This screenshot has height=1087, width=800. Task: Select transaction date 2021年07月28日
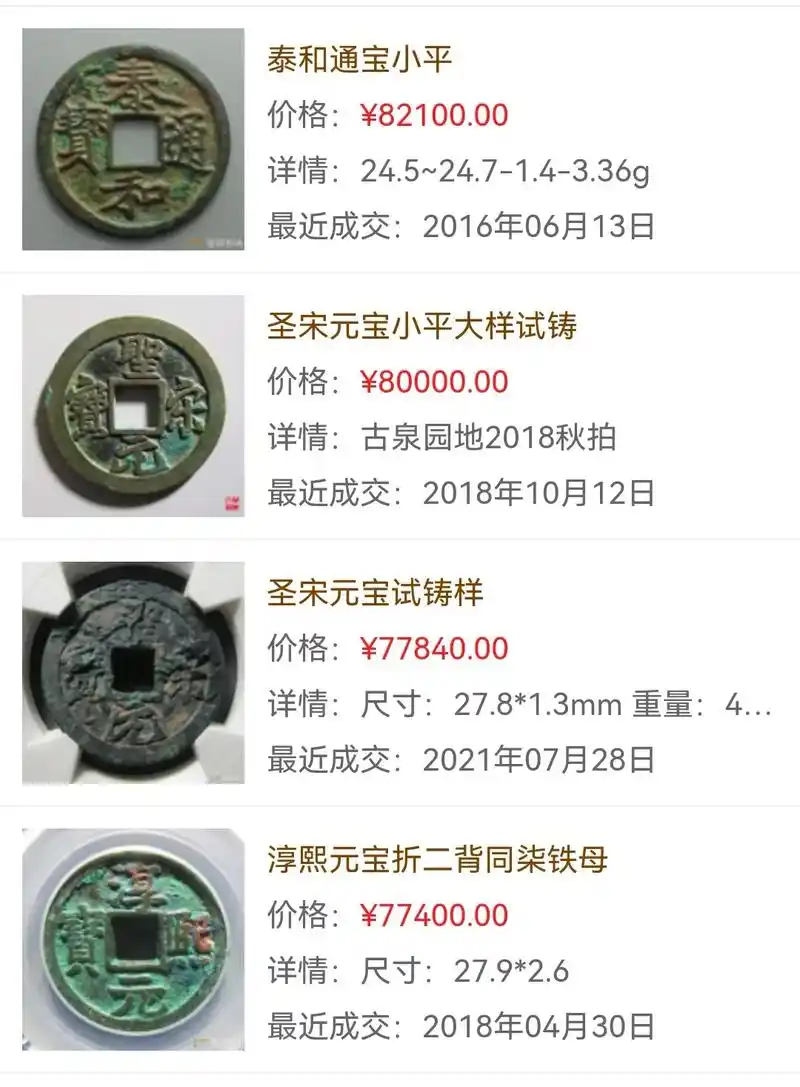[x=540, y=757]
